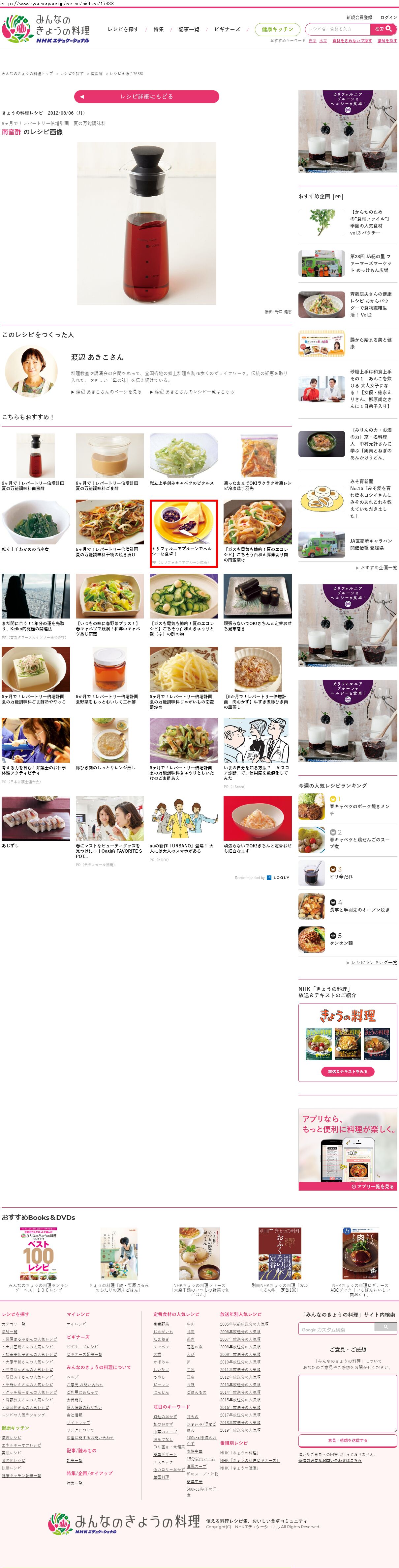Tap the 検索 search button
Viewport: 399px width, 1568px height.
pyautogui.click(x=383, y=29)
